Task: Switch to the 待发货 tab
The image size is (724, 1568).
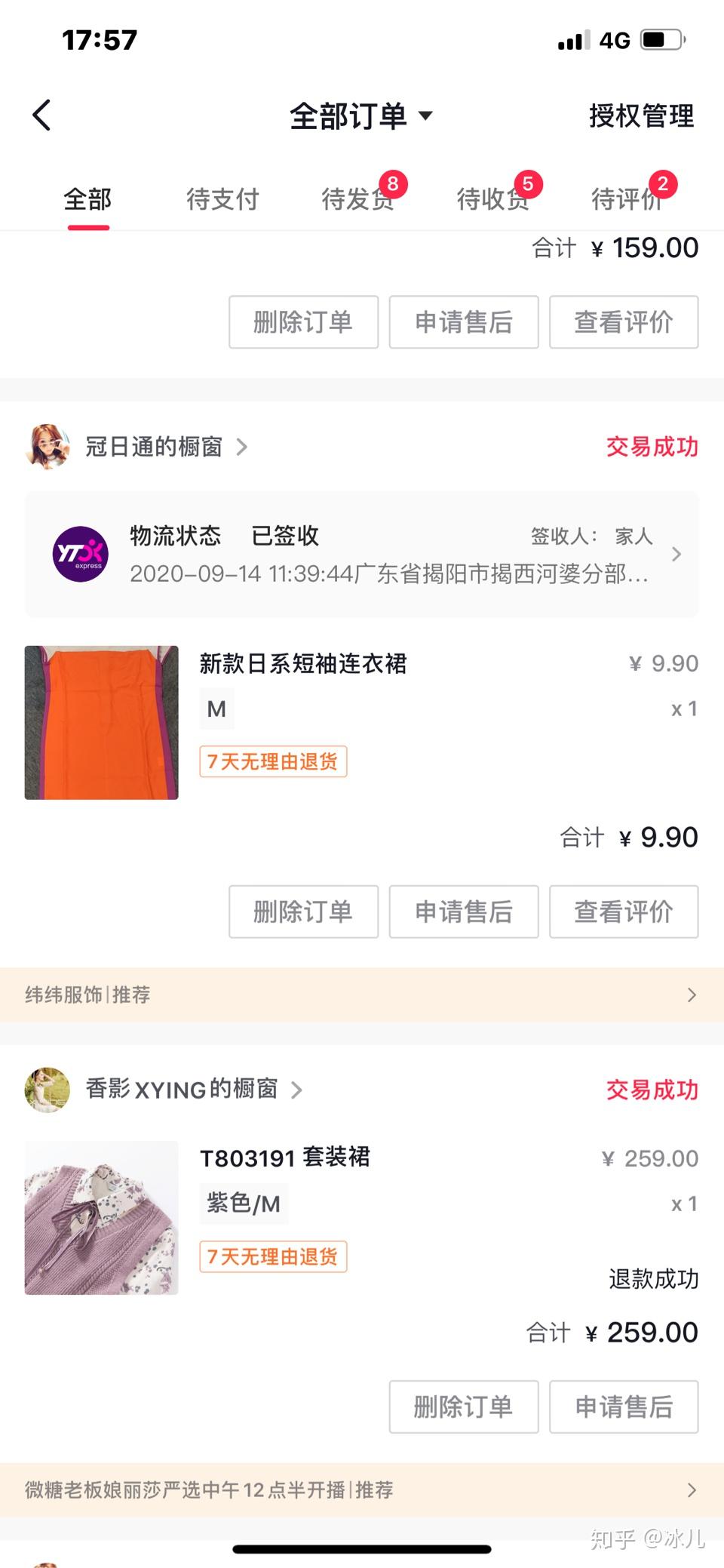Action: point(357,199)
